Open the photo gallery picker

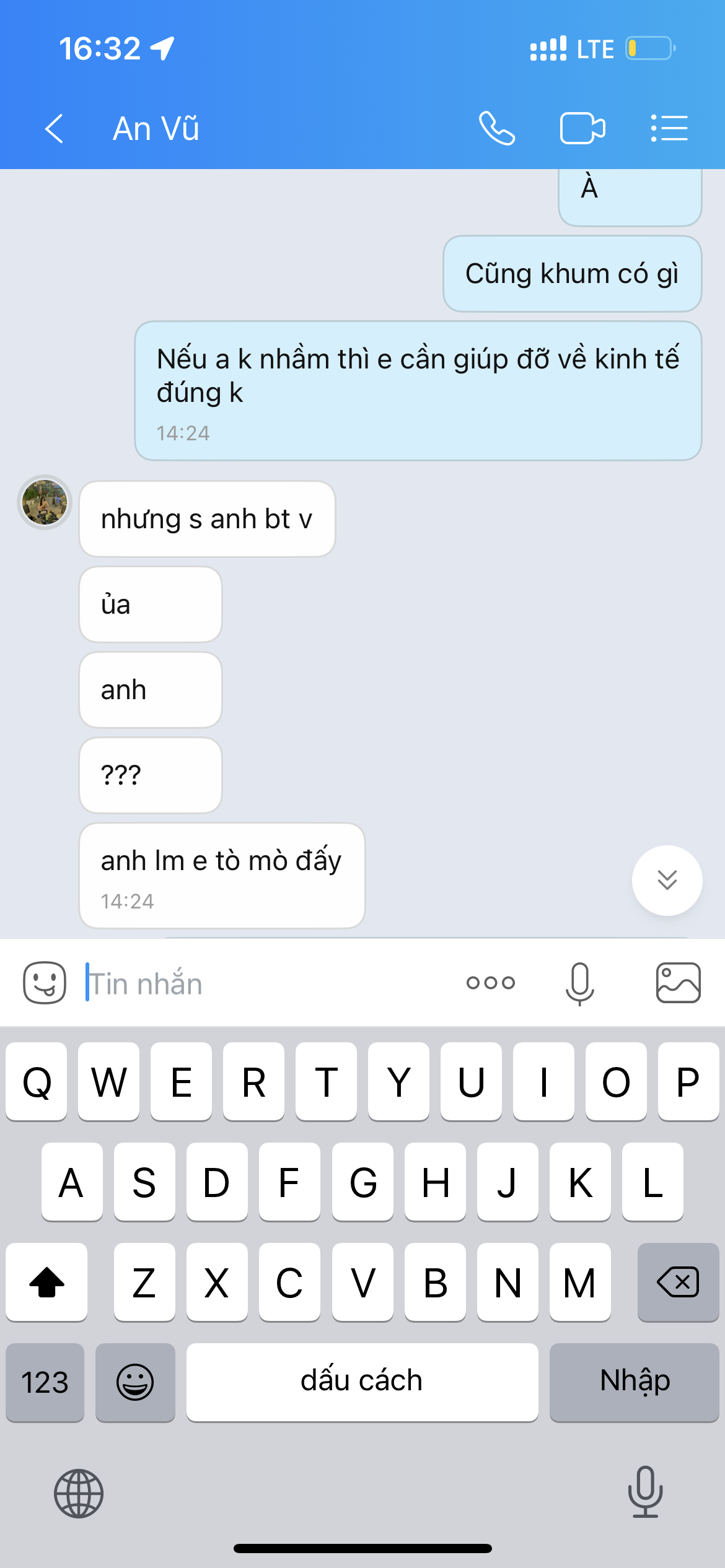[678, 983]
